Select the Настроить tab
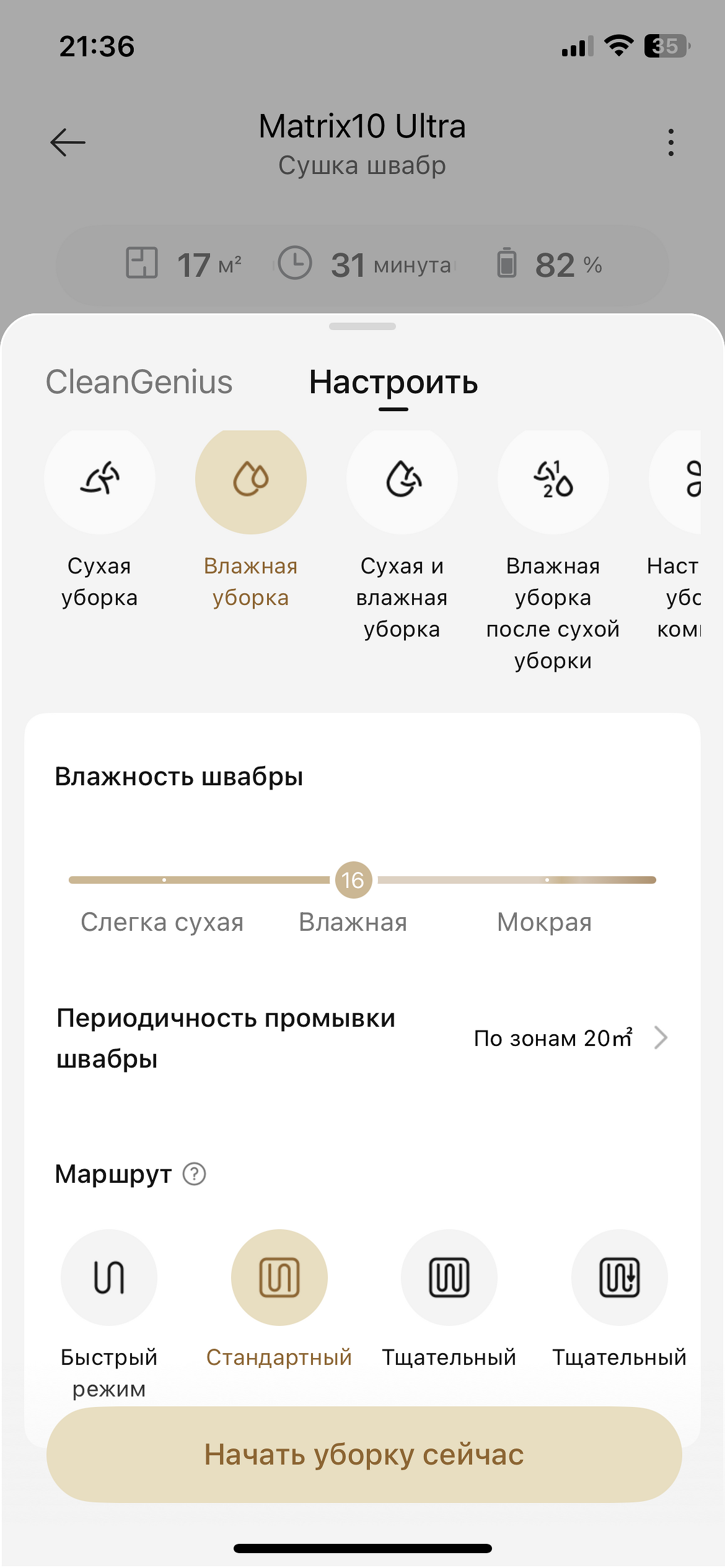This screenshot has height=1568, width=725. [393, 381]
